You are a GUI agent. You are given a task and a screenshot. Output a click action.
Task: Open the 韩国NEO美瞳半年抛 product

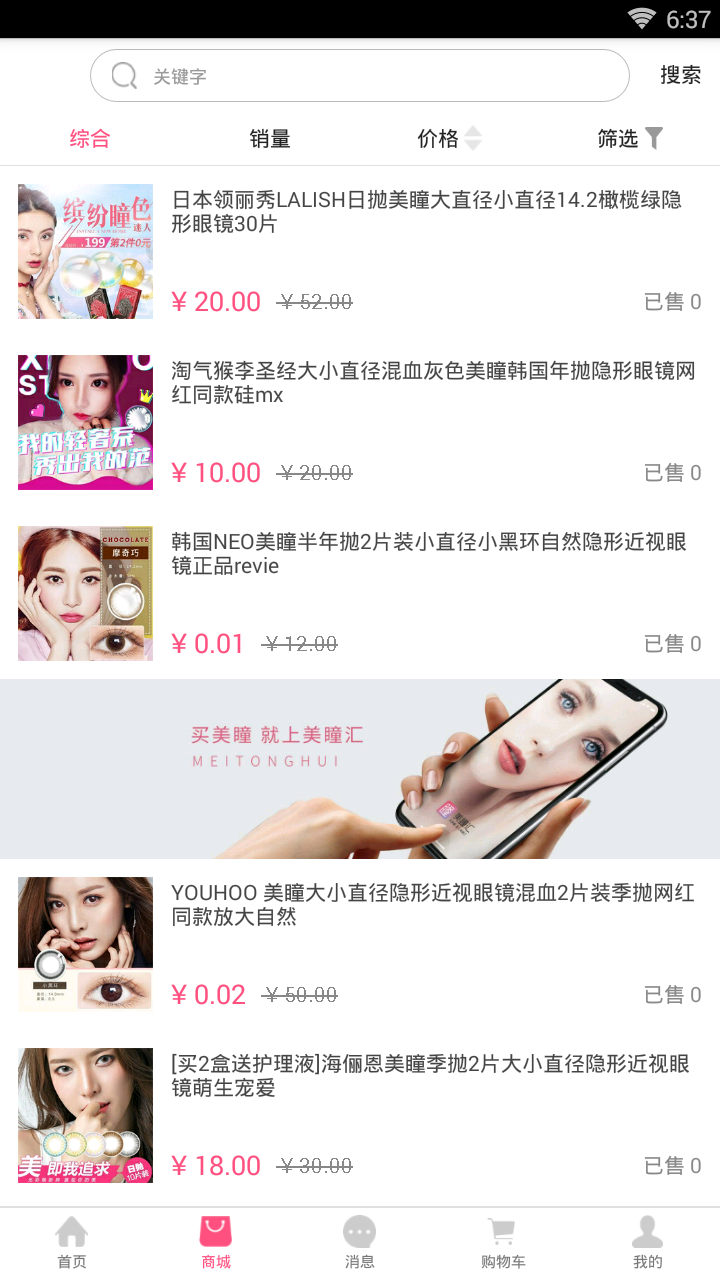pos(428,555)
